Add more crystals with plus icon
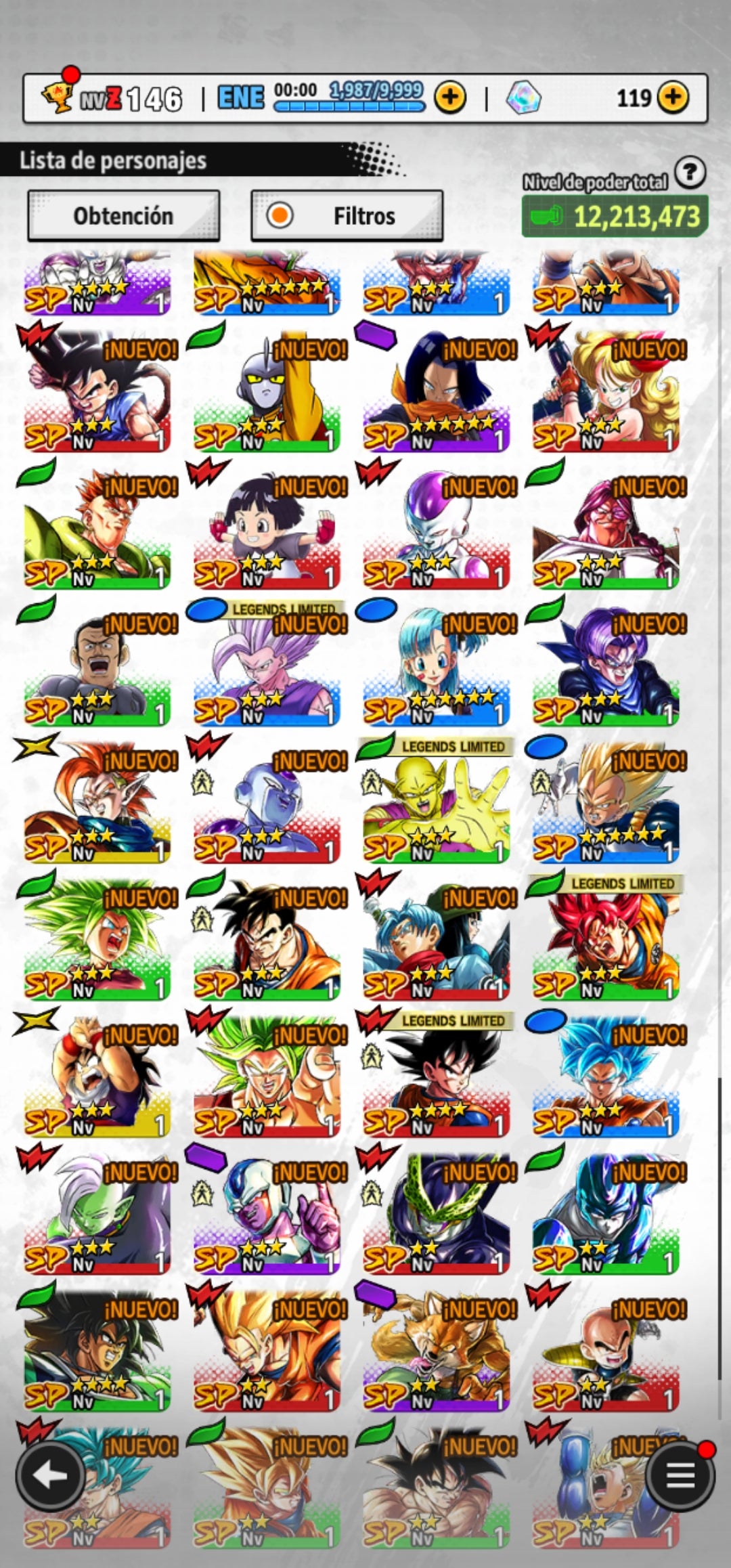Viewport: 731px width, 1568px height. 672,97
